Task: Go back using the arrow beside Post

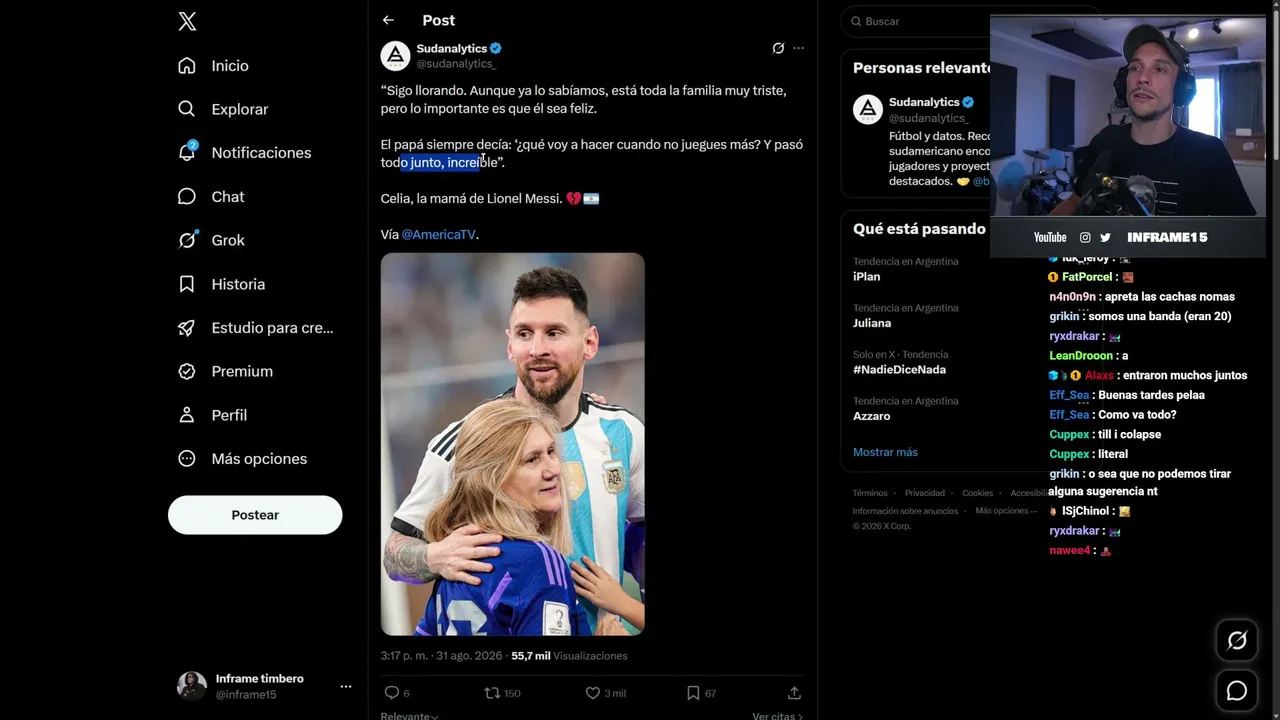Action: [x=388, y=20]
